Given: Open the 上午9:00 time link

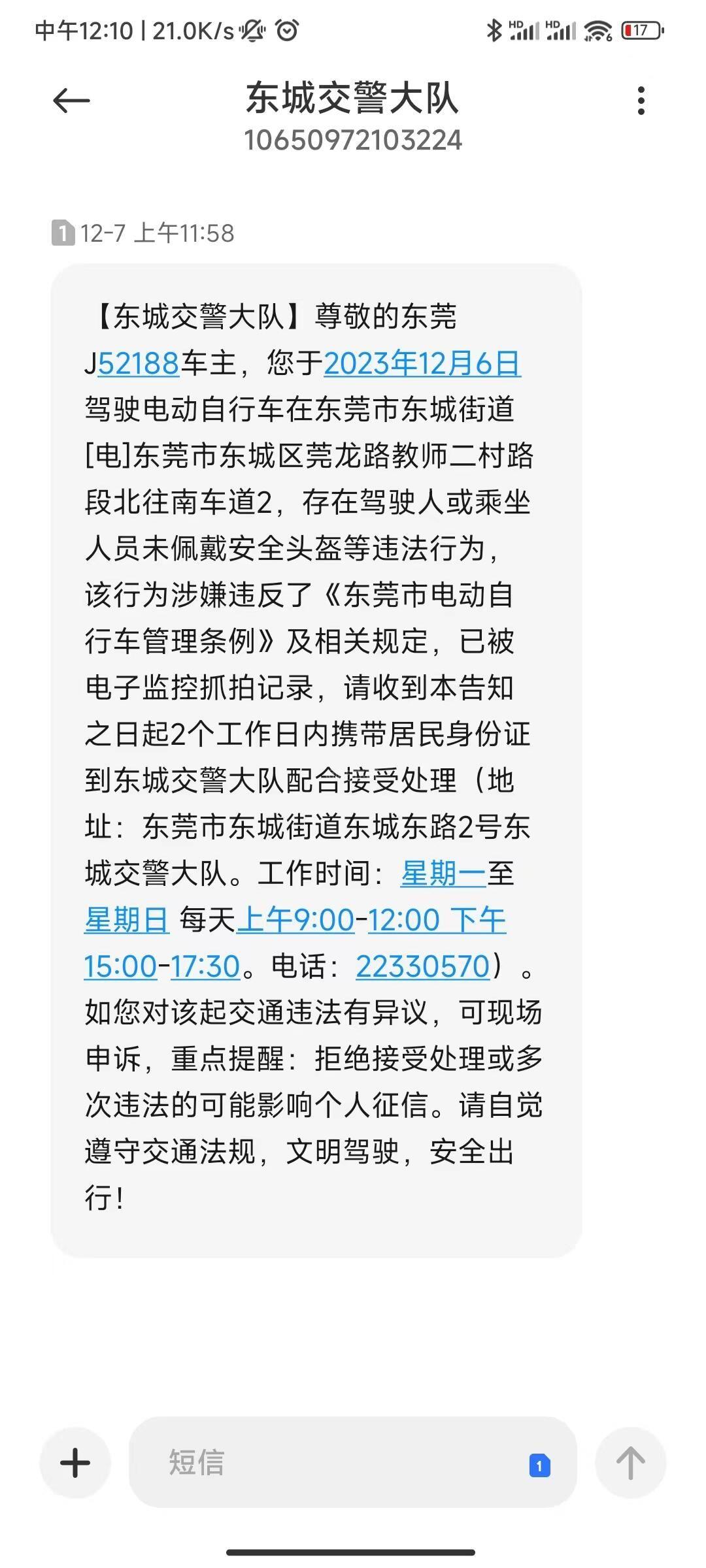Looking at the screenshot, I should (x=295, y=920).
